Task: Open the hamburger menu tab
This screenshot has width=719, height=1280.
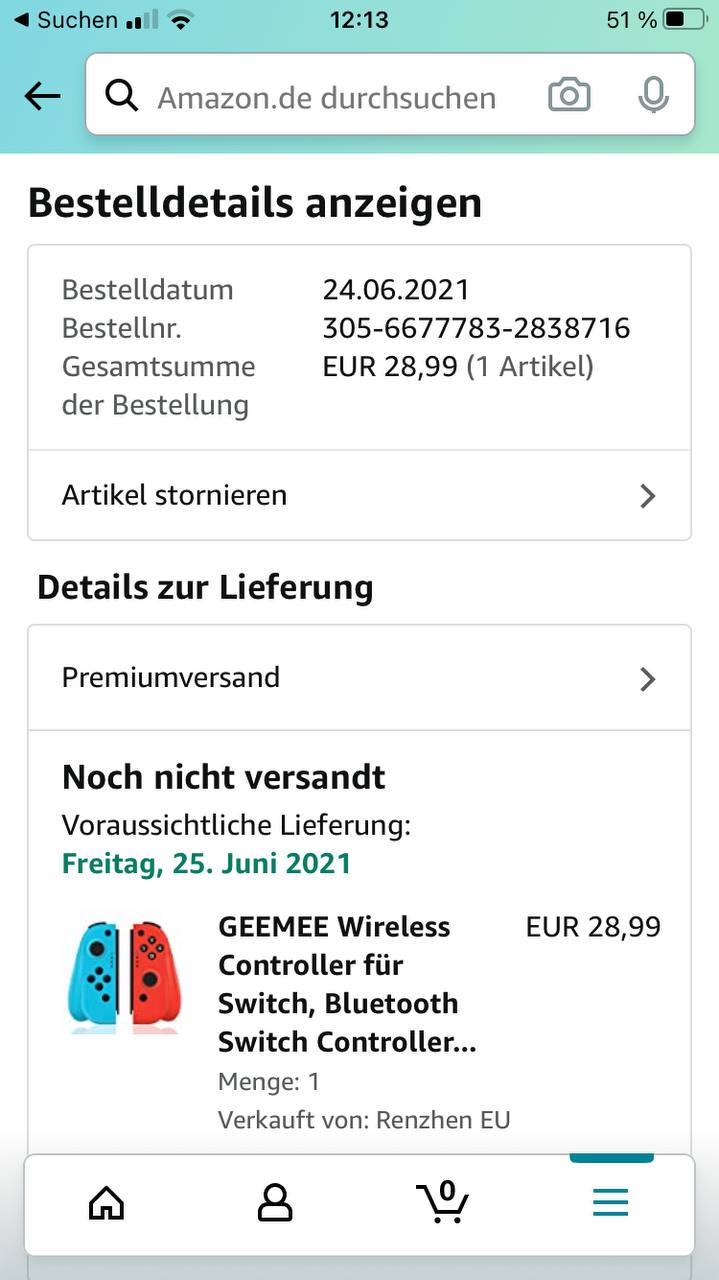Action: click(x=610, y=1202)
